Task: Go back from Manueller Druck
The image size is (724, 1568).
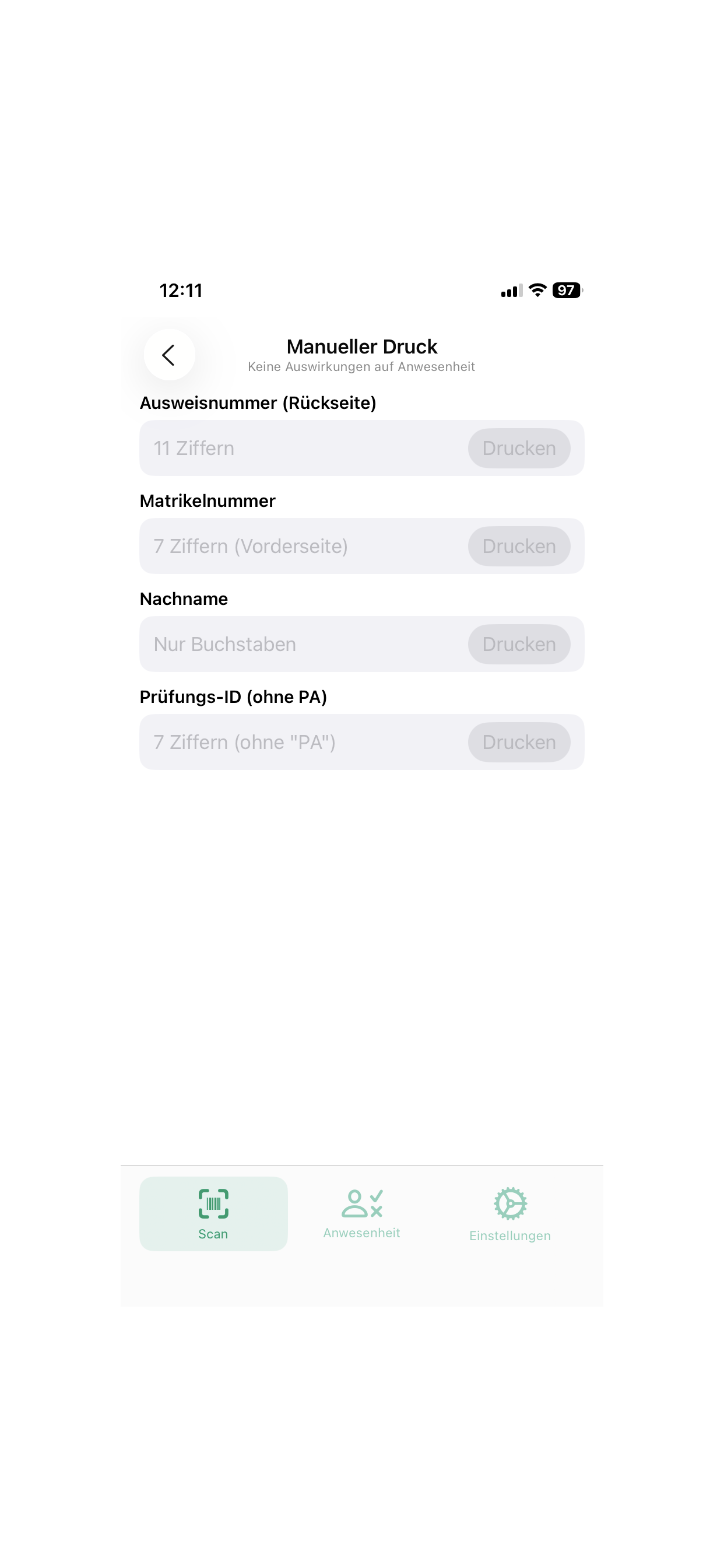Action: tap(169, 355)
